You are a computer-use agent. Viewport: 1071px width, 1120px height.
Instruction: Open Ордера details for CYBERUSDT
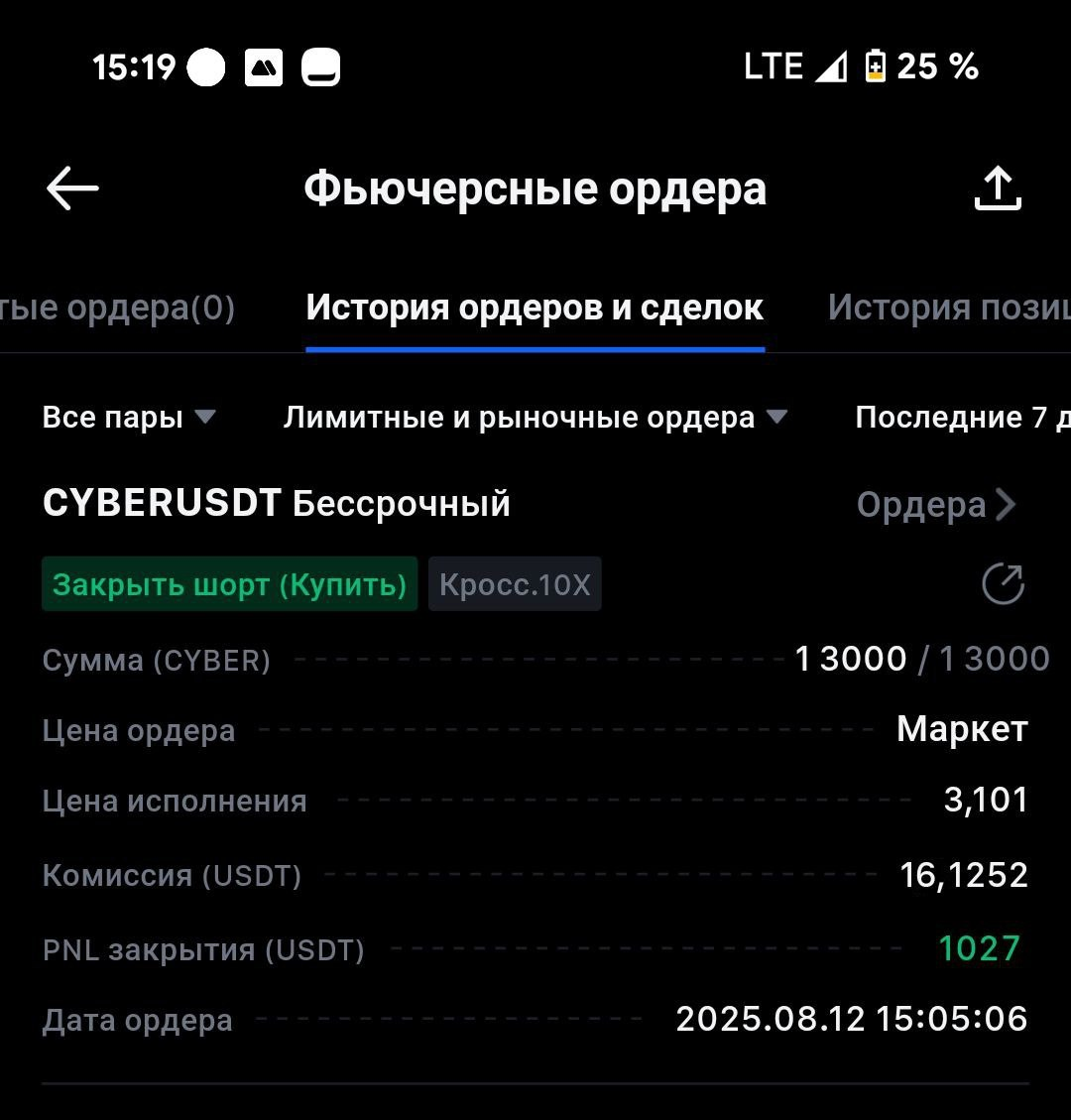click(936, 505)
